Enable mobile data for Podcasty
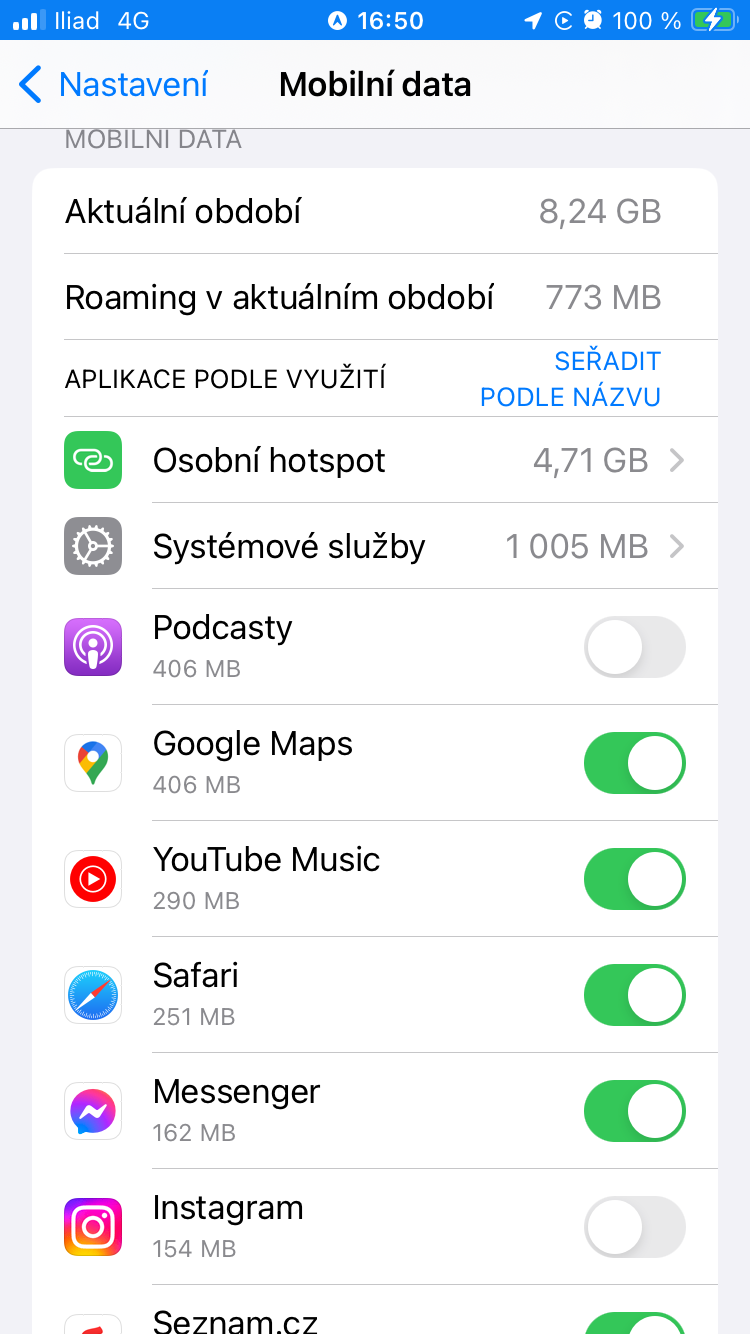The height and width of the screenshot is (1334, 750). [x=634, y=647]
